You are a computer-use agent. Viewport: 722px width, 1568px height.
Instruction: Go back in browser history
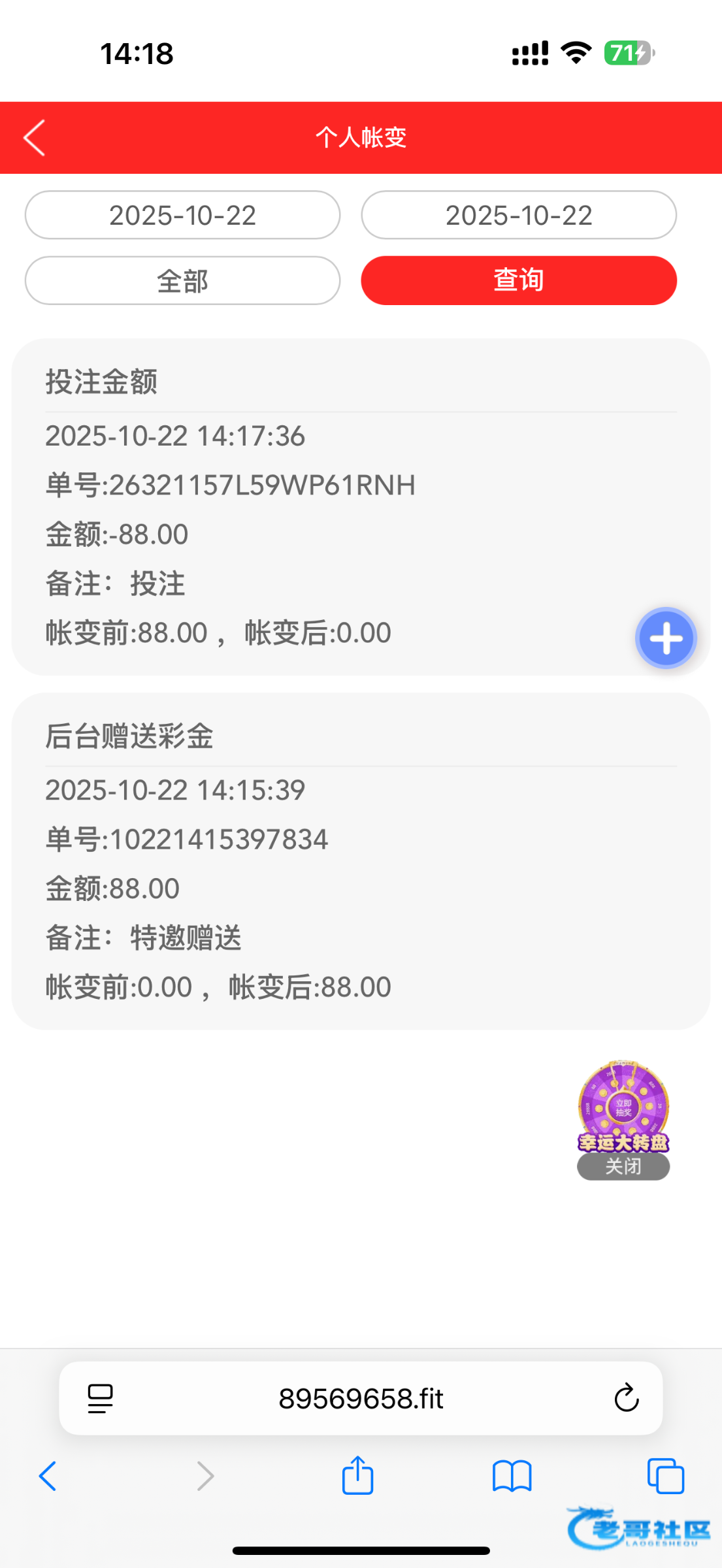(48, 1476)
